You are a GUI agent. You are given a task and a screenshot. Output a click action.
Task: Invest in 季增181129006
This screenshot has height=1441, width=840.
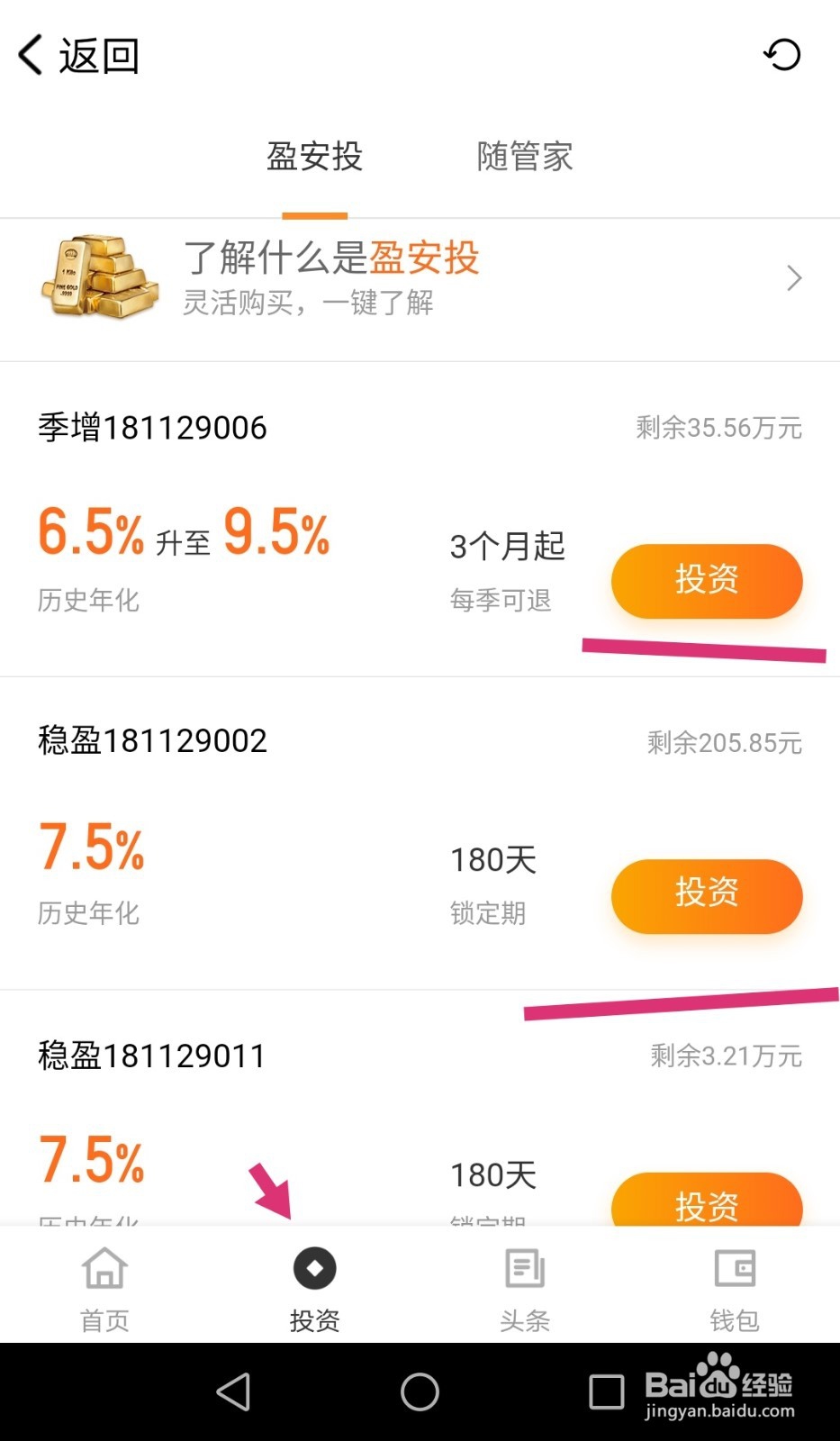click(x=707, y=581)
